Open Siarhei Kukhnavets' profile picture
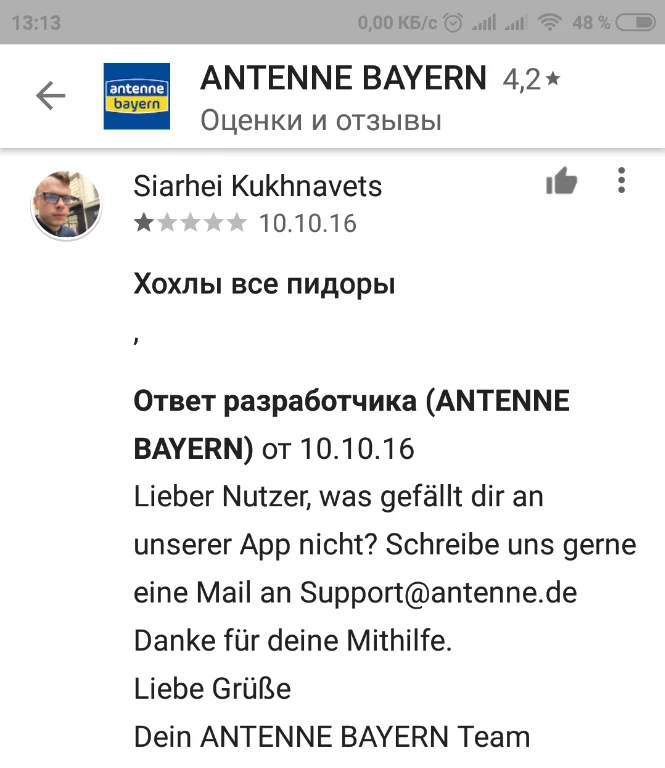This screenshot has width=665, height=768. pyautogui.click(x=67, y=205)
